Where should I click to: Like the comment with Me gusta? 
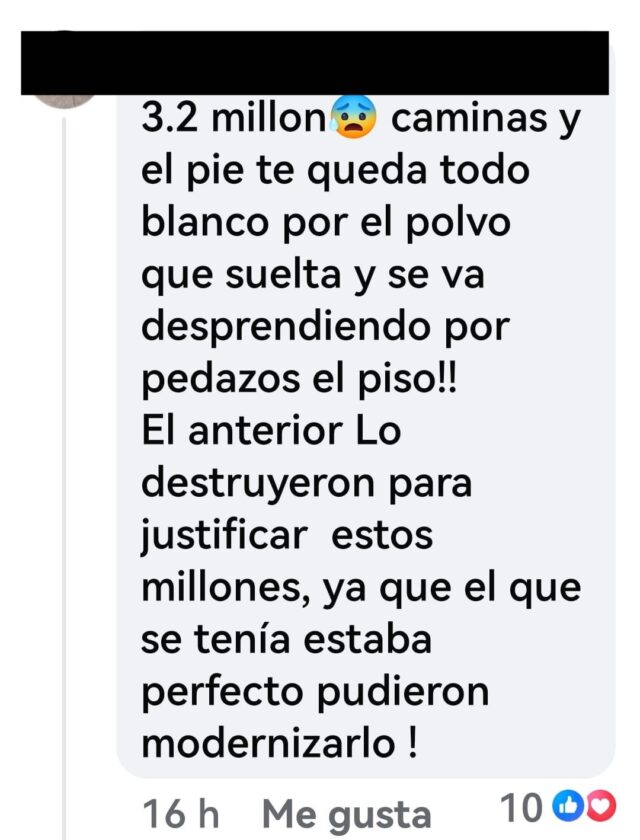(x=345, y=813)
